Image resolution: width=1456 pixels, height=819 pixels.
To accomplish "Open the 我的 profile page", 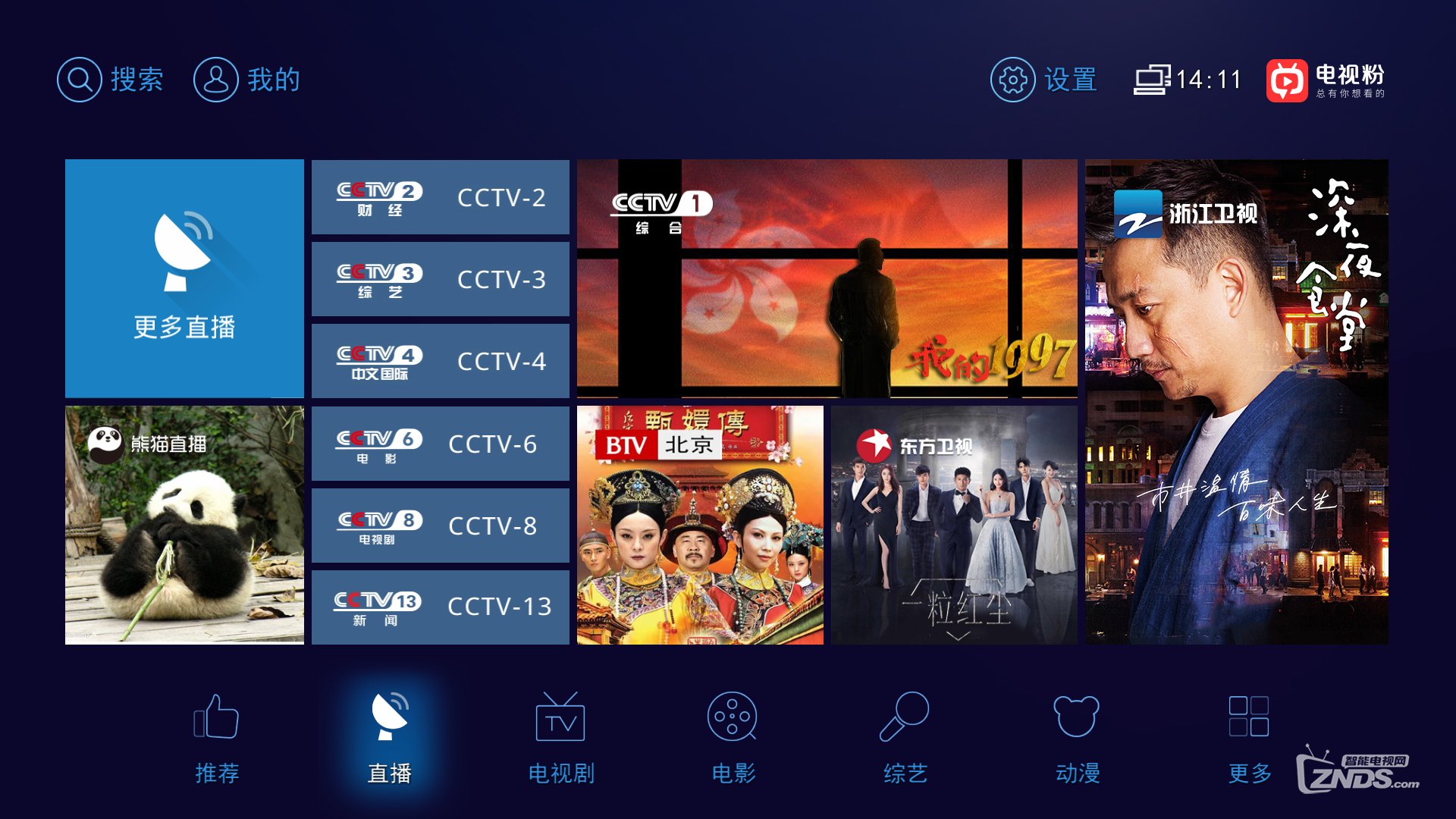I will tap(246, 80).
